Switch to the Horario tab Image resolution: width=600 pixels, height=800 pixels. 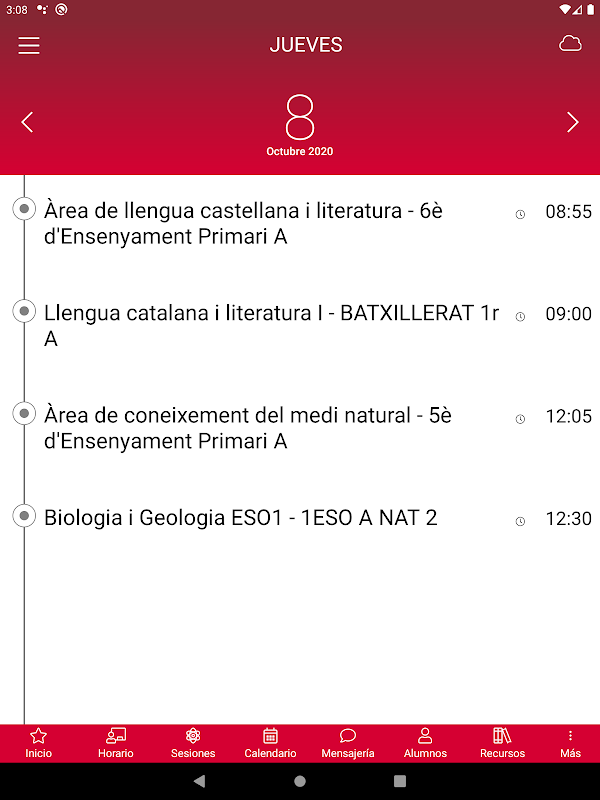click(116, 743)
